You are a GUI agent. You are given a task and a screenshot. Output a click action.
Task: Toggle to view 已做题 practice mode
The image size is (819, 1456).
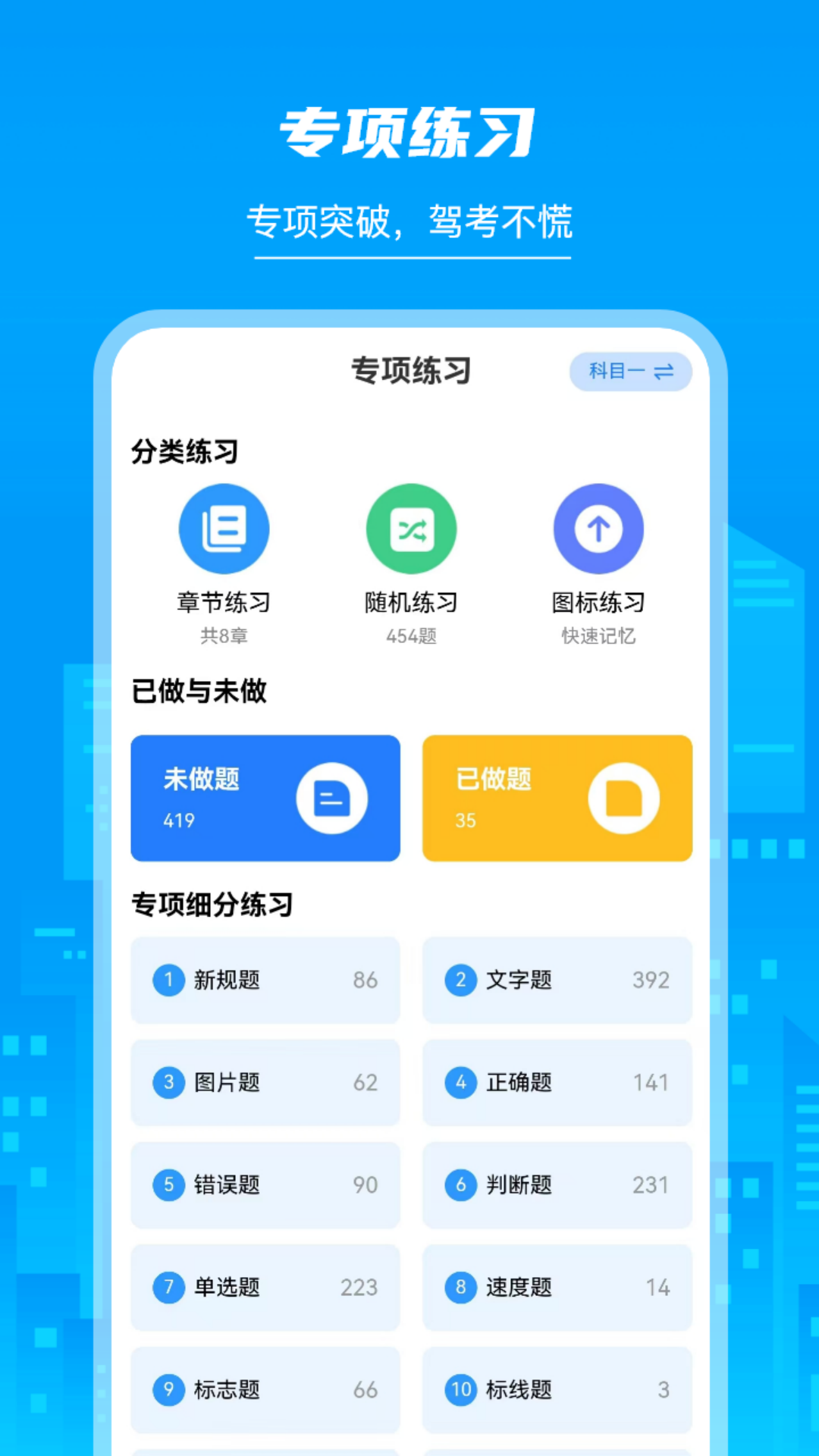pyautogui.click(x=557, y=798)
